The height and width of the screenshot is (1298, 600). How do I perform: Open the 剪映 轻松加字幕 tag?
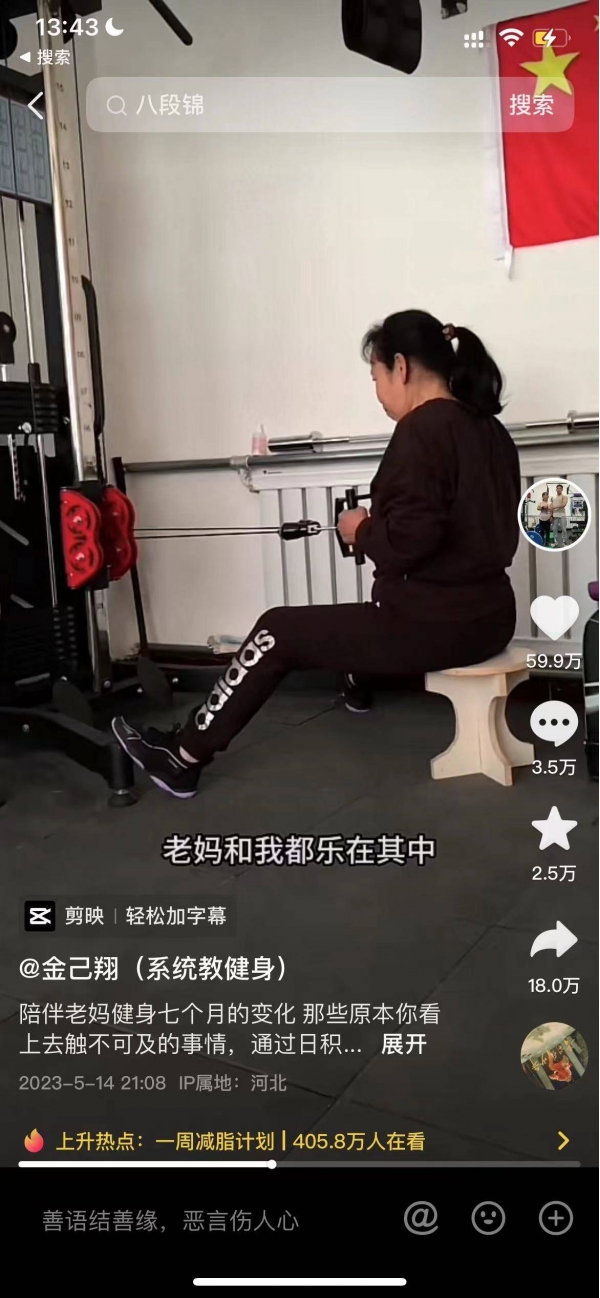pos(127,915)
